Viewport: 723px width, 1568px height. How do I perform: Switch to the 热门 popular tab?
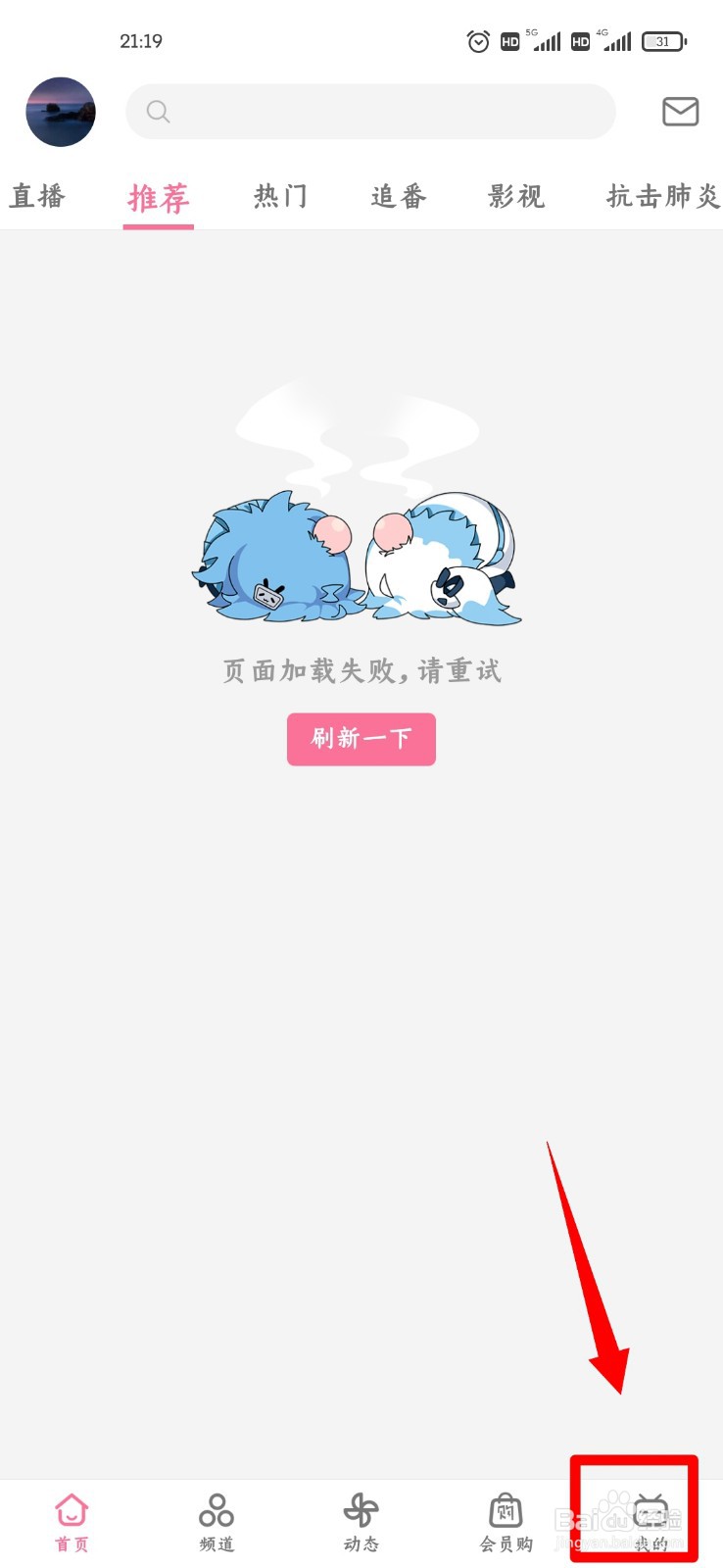click(x=279, y=196)
